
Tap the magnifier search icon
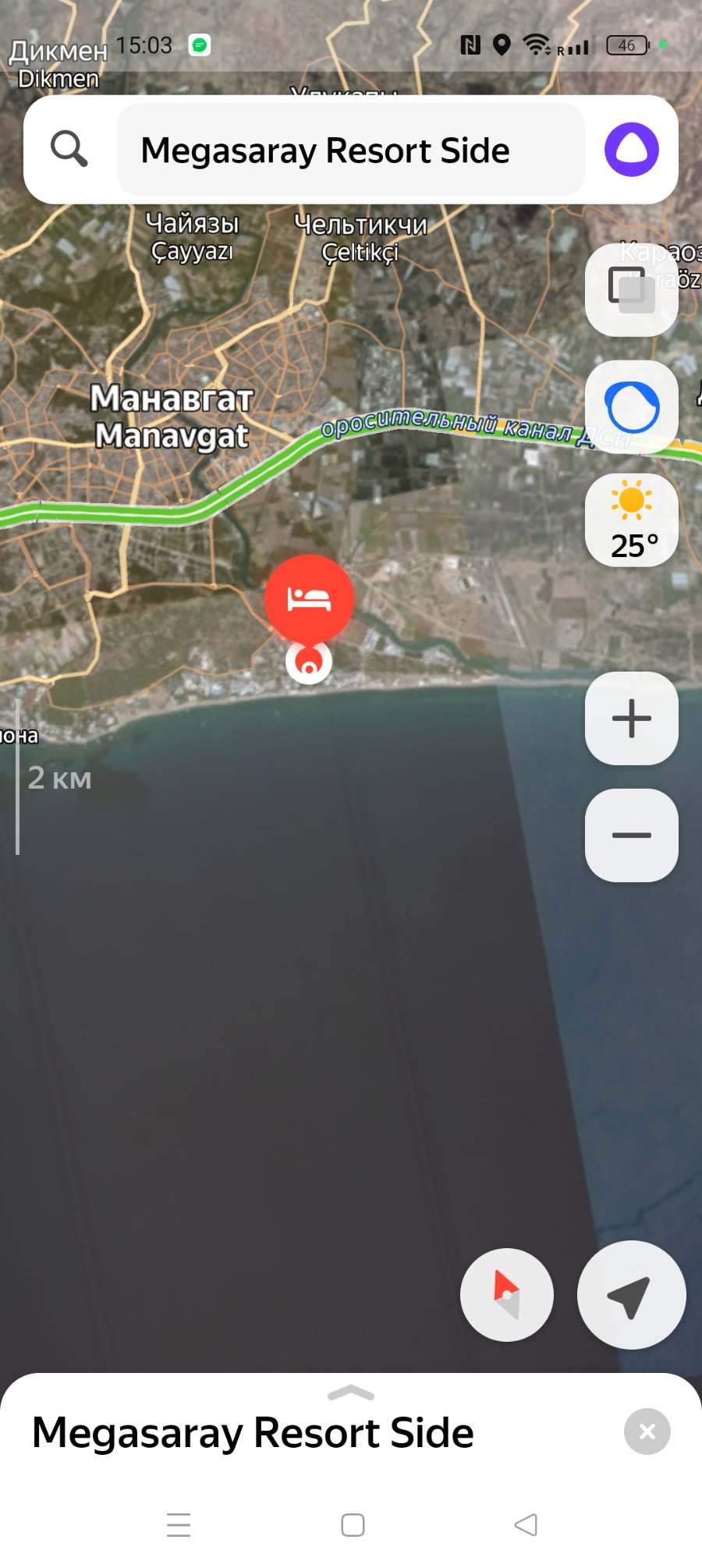[69, 148]
